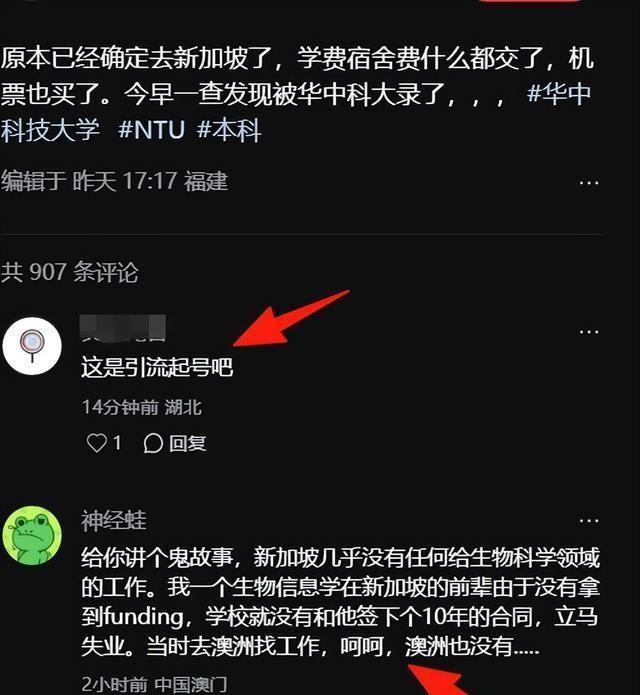Tap the username 神经蛙

[x=114, y=521]
